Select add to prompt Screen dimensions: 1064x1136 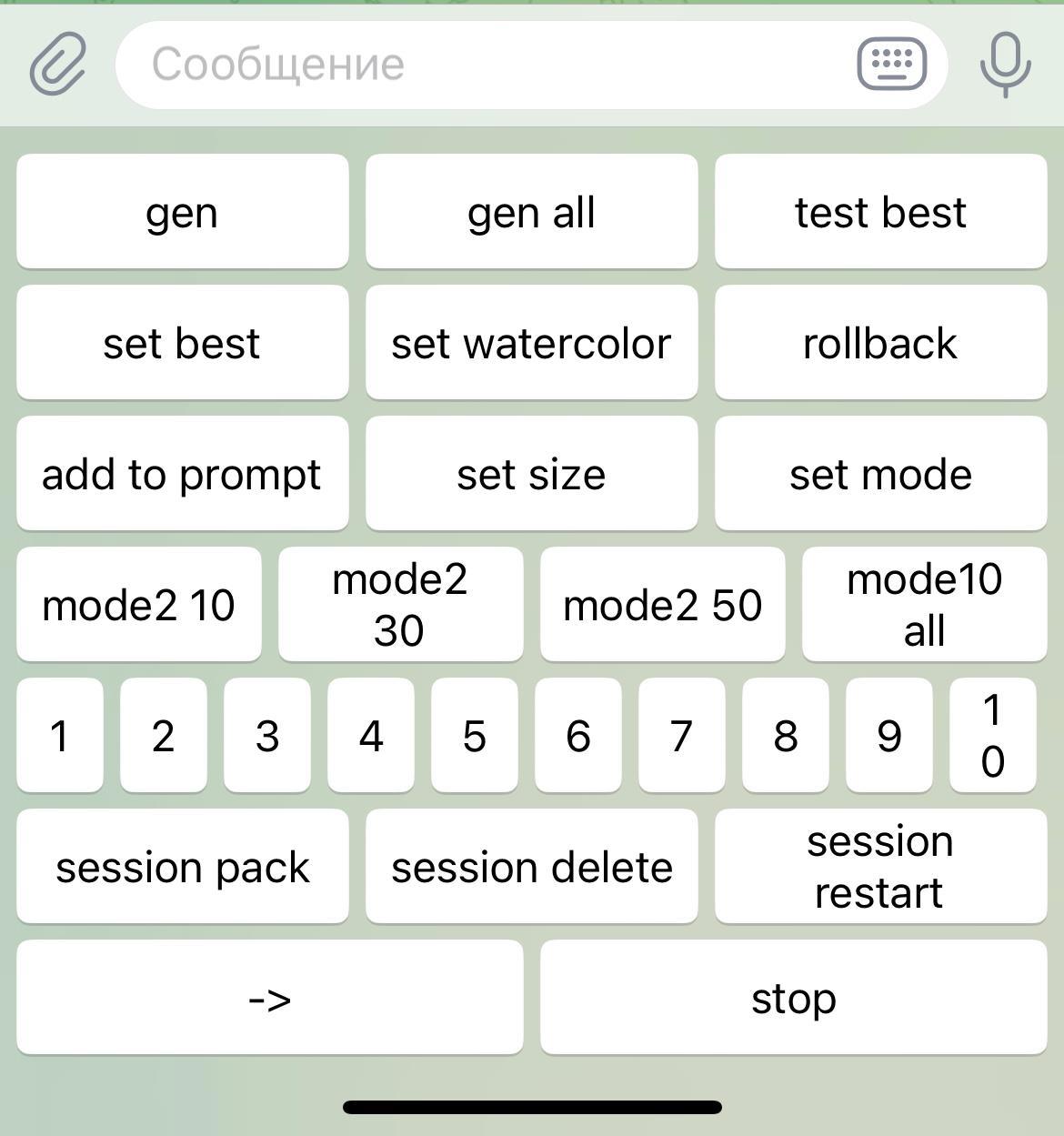182,474
